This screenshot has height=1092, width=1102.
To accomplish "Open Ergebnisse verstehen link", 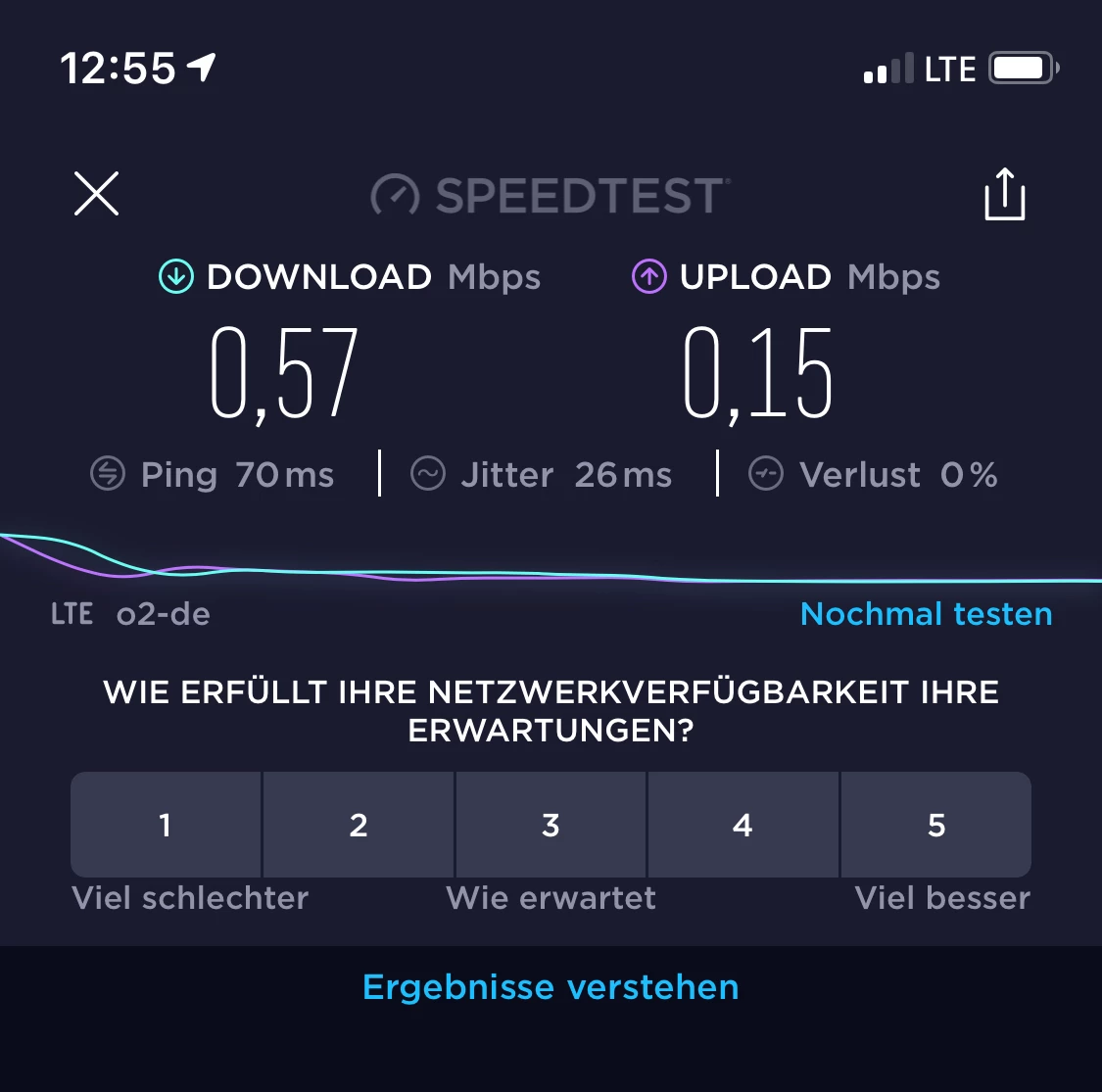I will (x=551, y=986).
